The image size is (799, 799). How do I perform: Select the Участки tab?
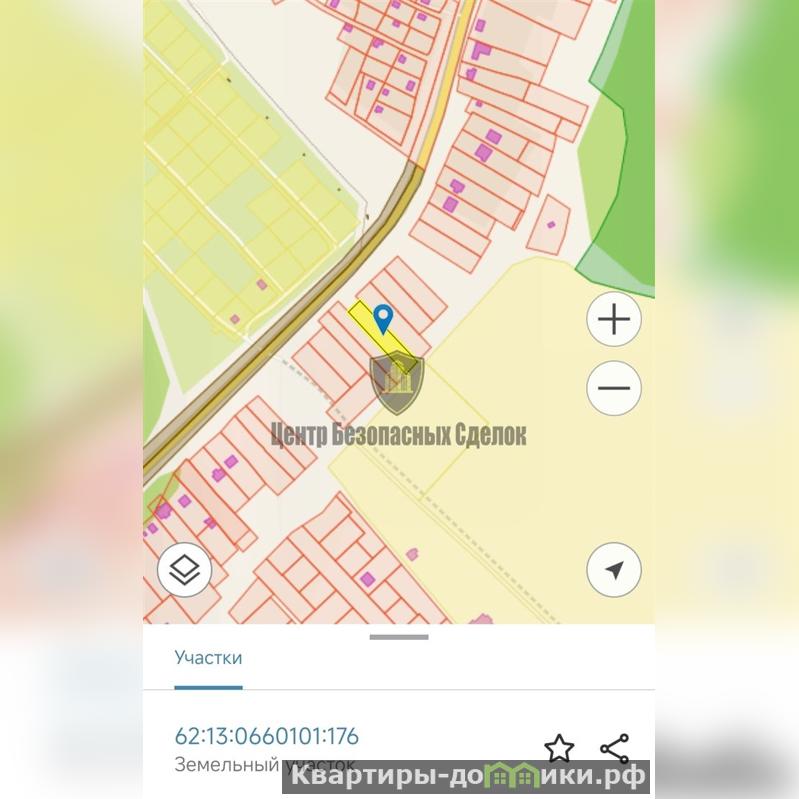[x=208, y=658]
